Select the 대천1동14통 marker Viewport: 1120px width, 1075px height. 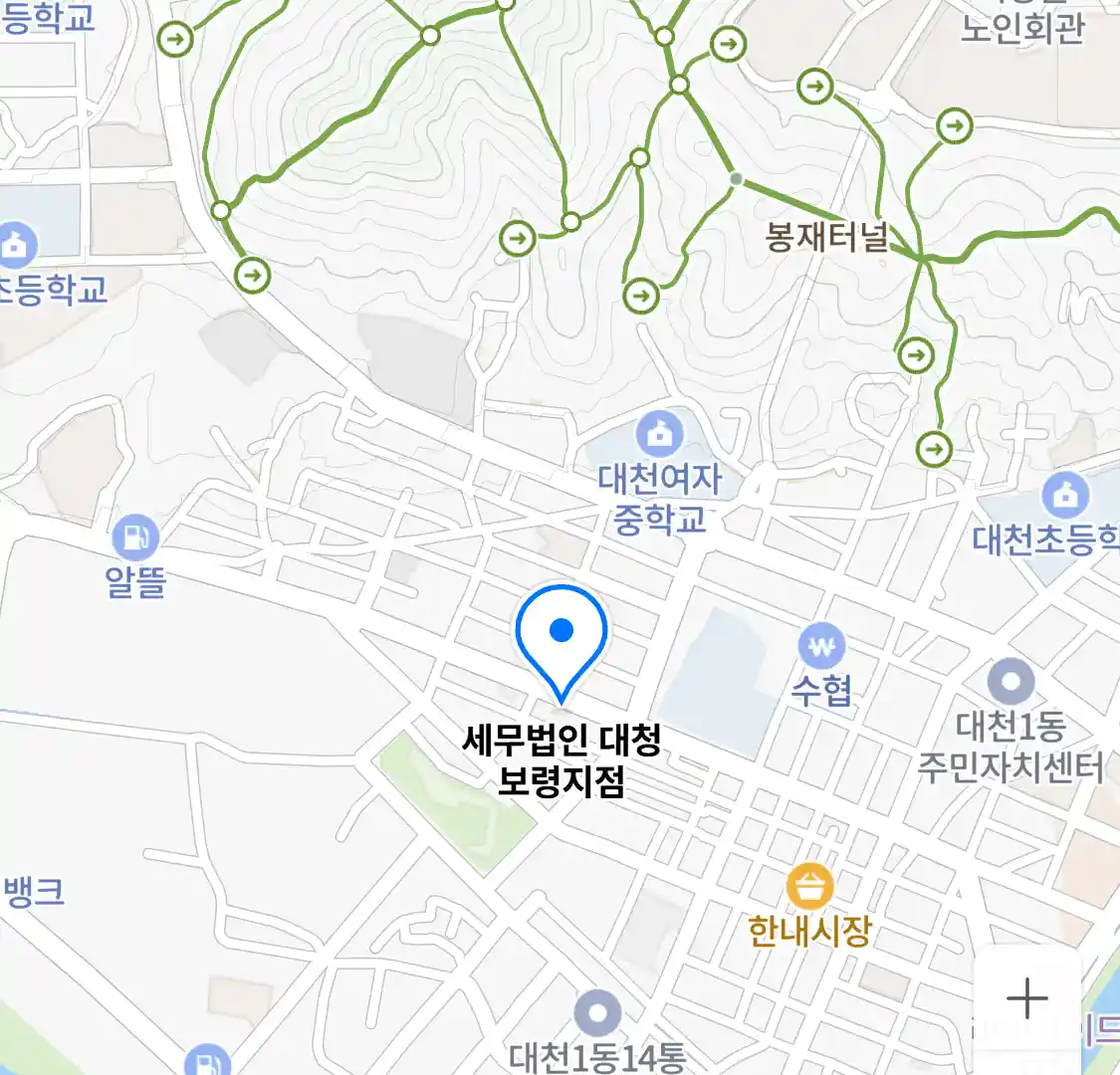click(597, 1015)
